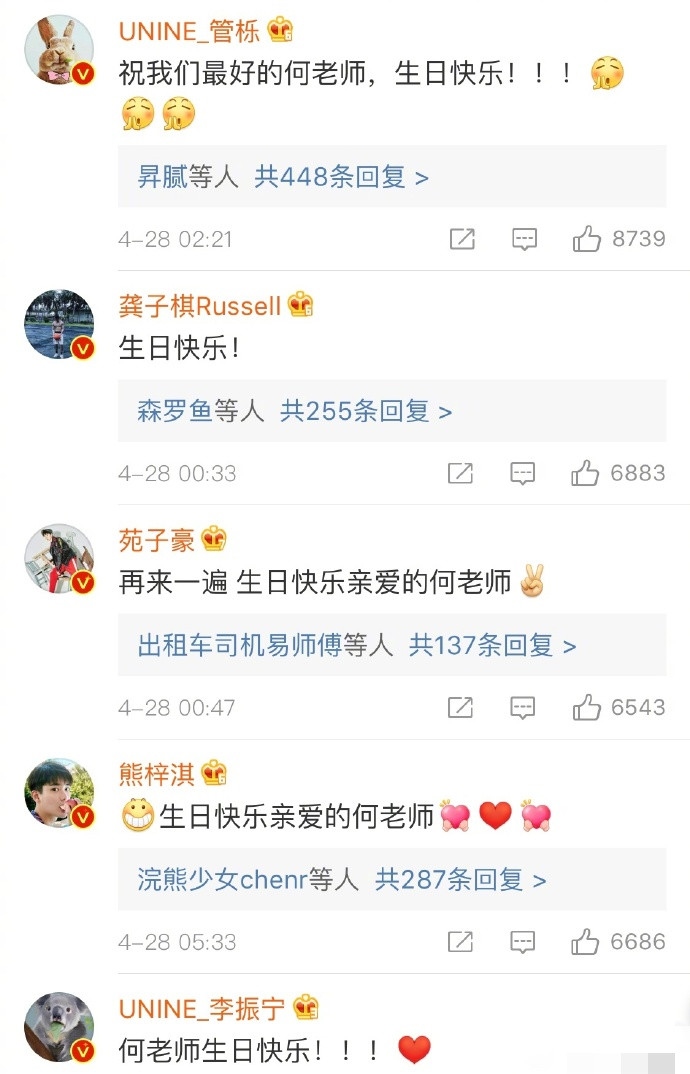The width and height of the screenshot is (690, 1074).
Task: Open 苑子豪's profile avatar
Action: [x=59, y=558]
